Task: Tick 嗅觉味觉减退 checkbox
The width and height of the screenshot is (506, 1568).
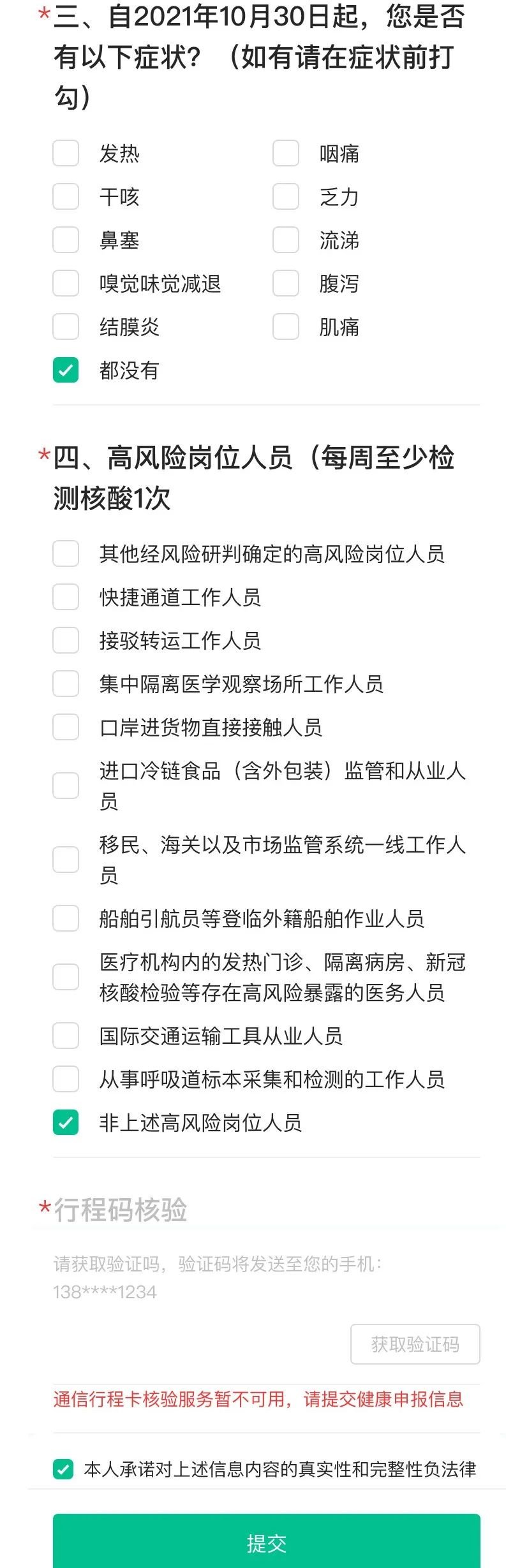Action: pyautogui.click(x=66, y=283)
